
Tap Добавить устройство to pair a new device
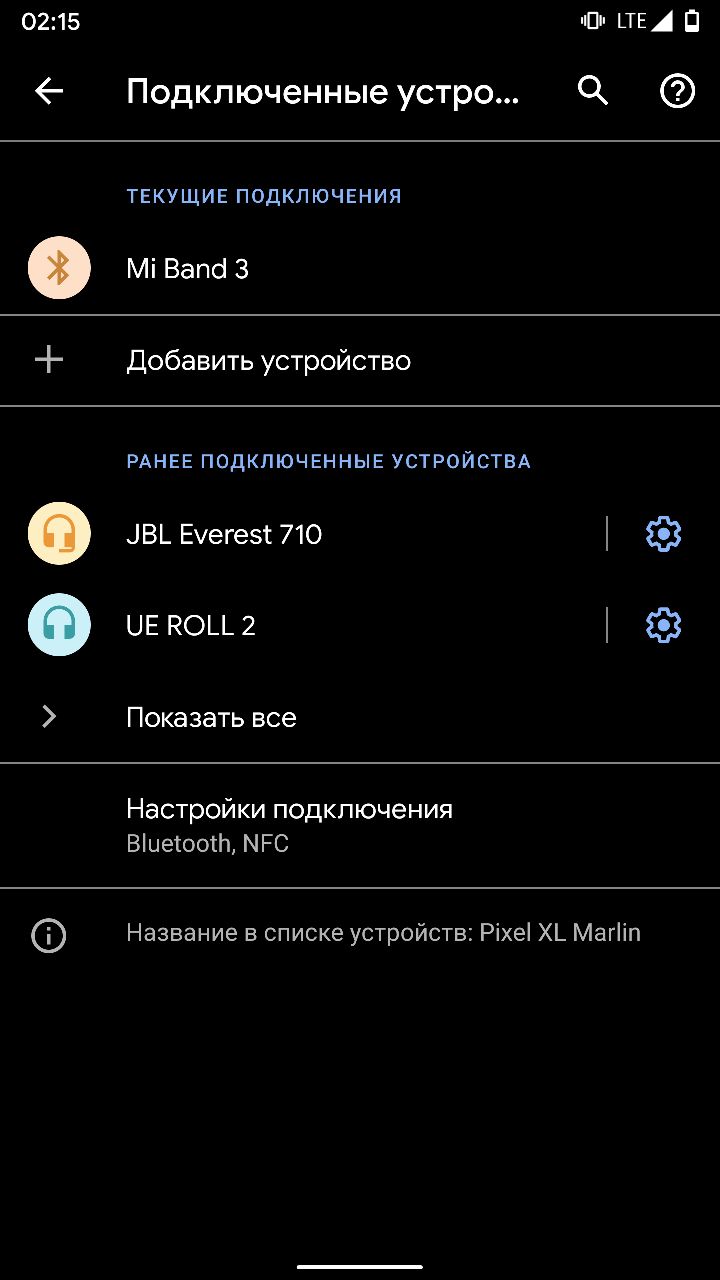pos(360,361)
